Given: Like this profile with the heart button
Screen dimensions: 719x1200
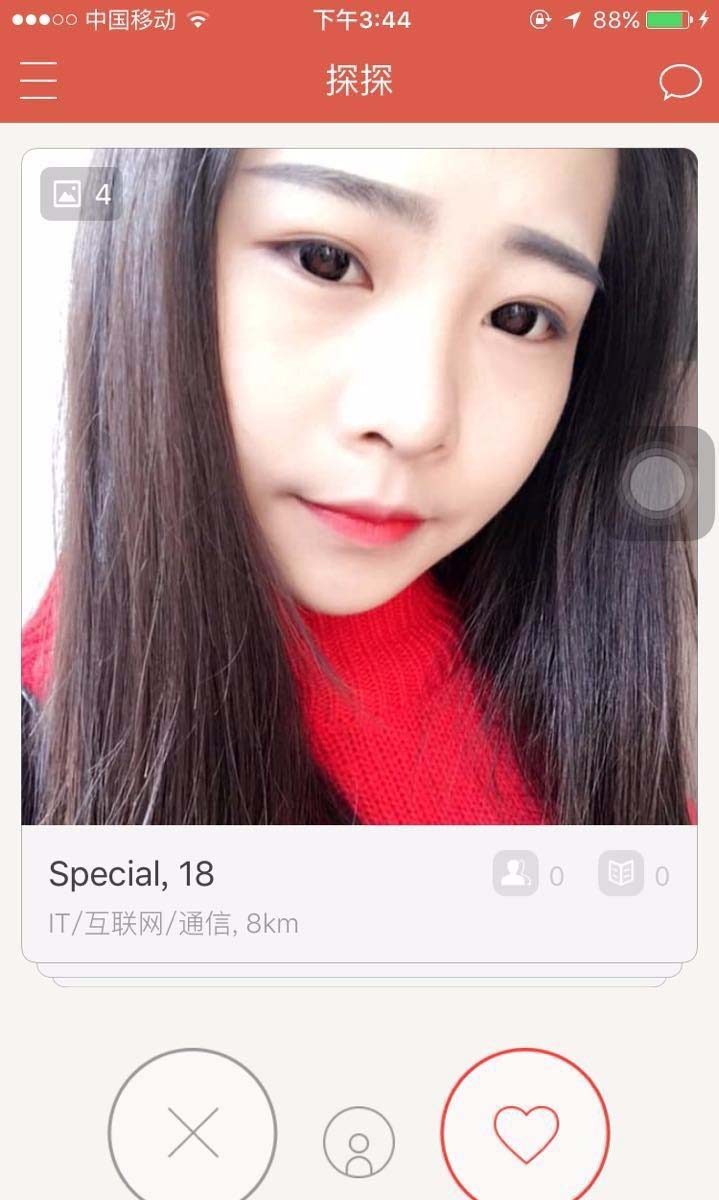Looking at the screenshot, I should click(x=526, y=1132).
